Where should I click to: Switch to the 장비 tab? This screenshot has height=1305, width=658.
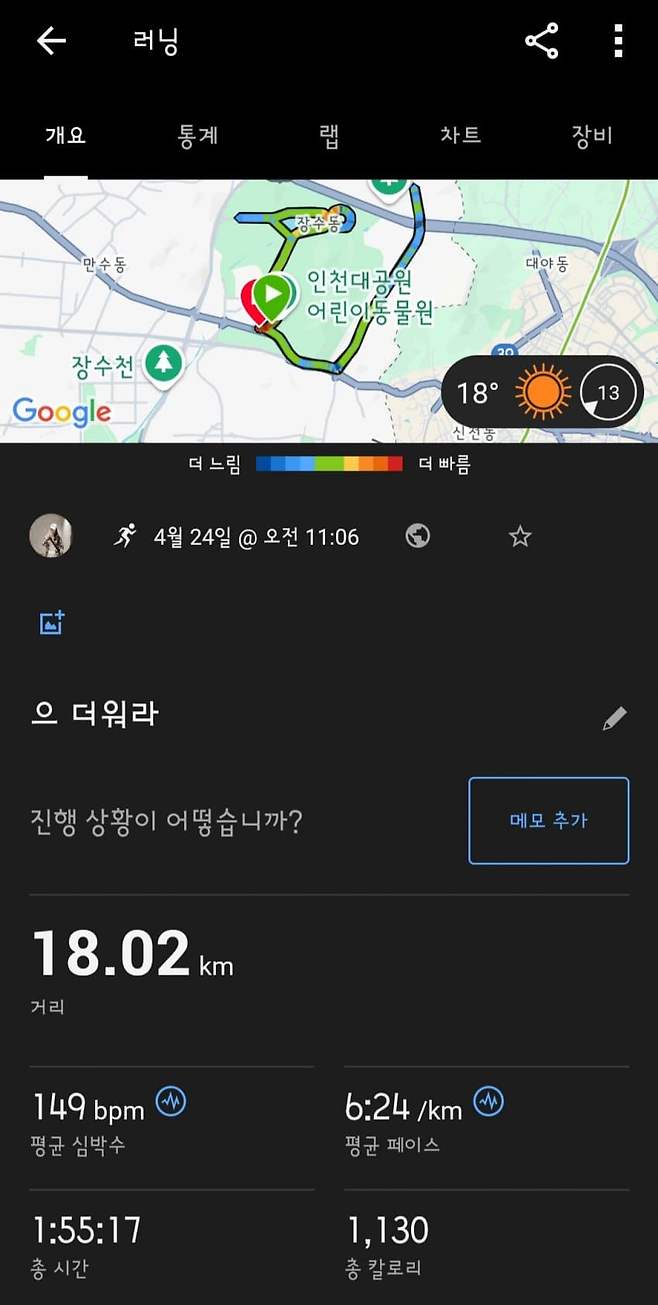[591, 136]
